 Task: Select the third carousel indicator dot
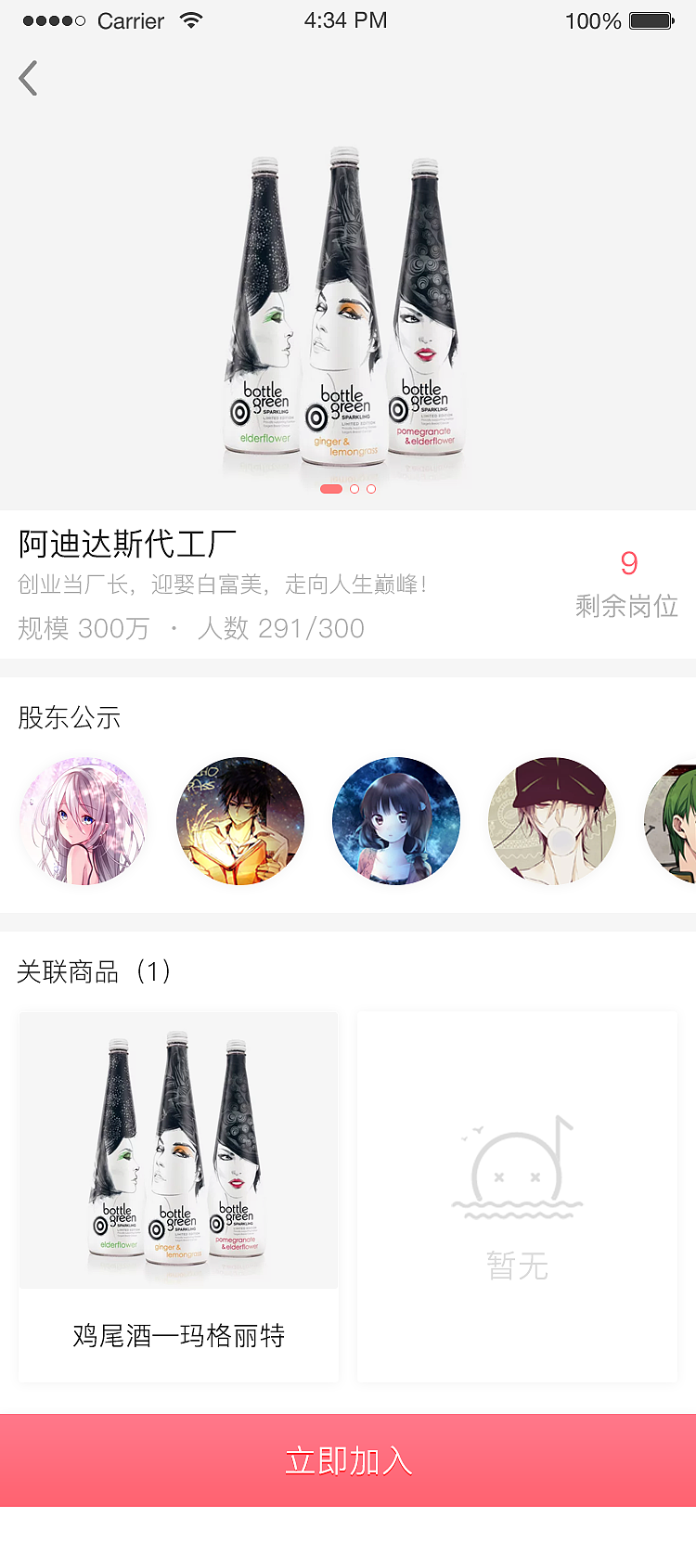click(x=371, y=488)
